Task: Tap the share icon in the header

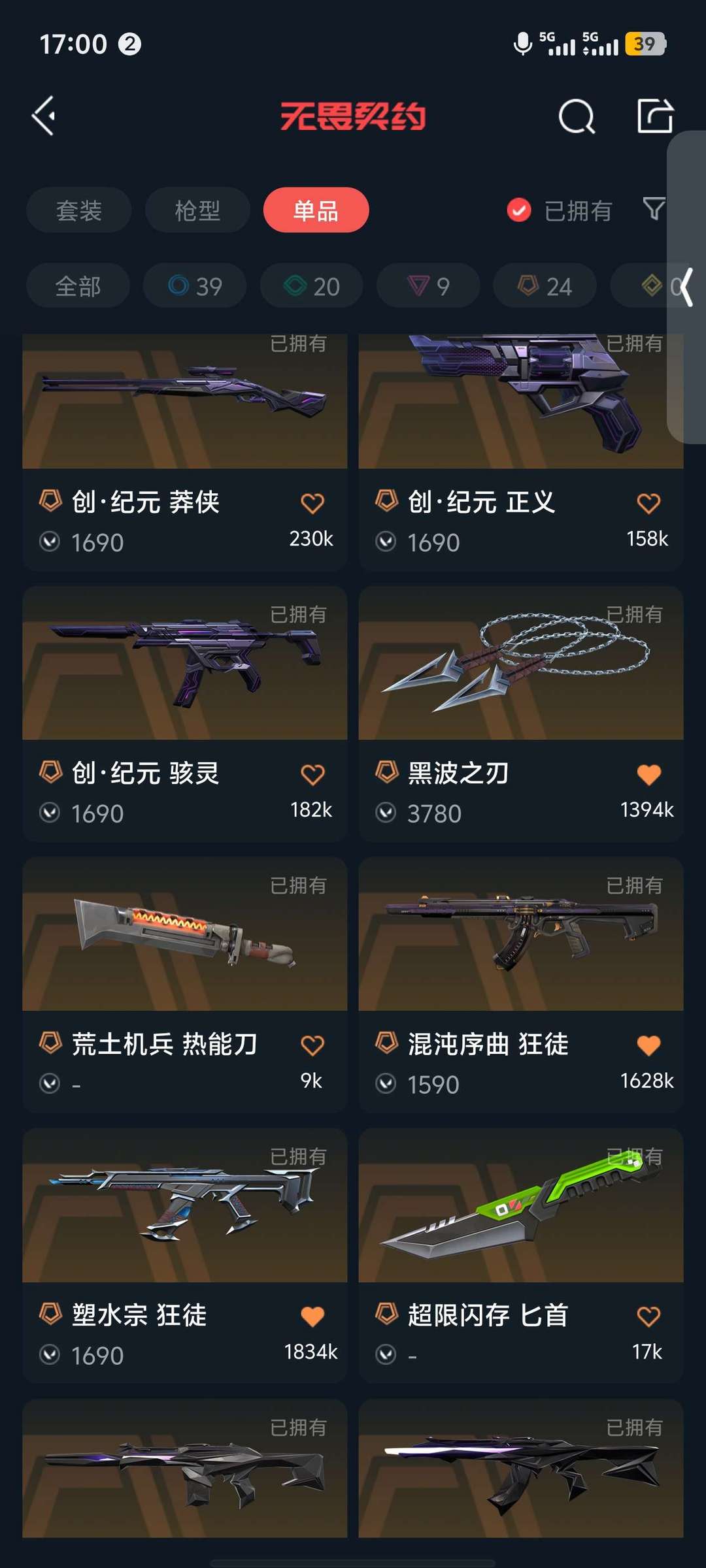Action: [655, 116]
